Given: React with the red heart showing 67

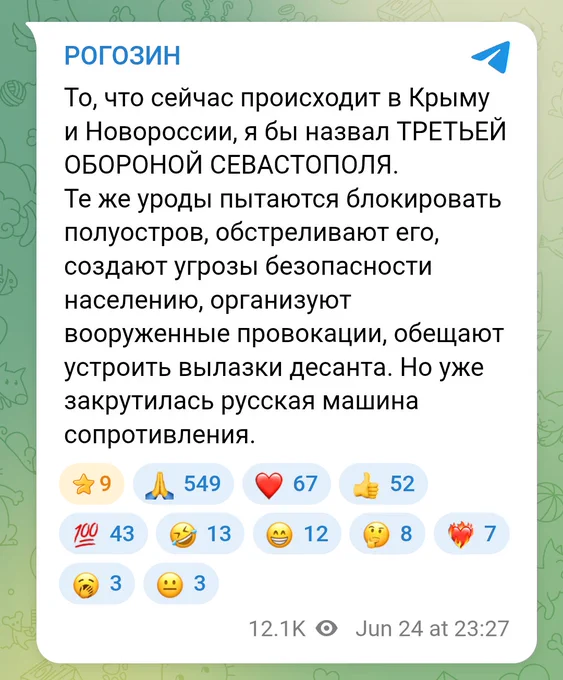Looking at the screenshot, I should pos(286,484).
